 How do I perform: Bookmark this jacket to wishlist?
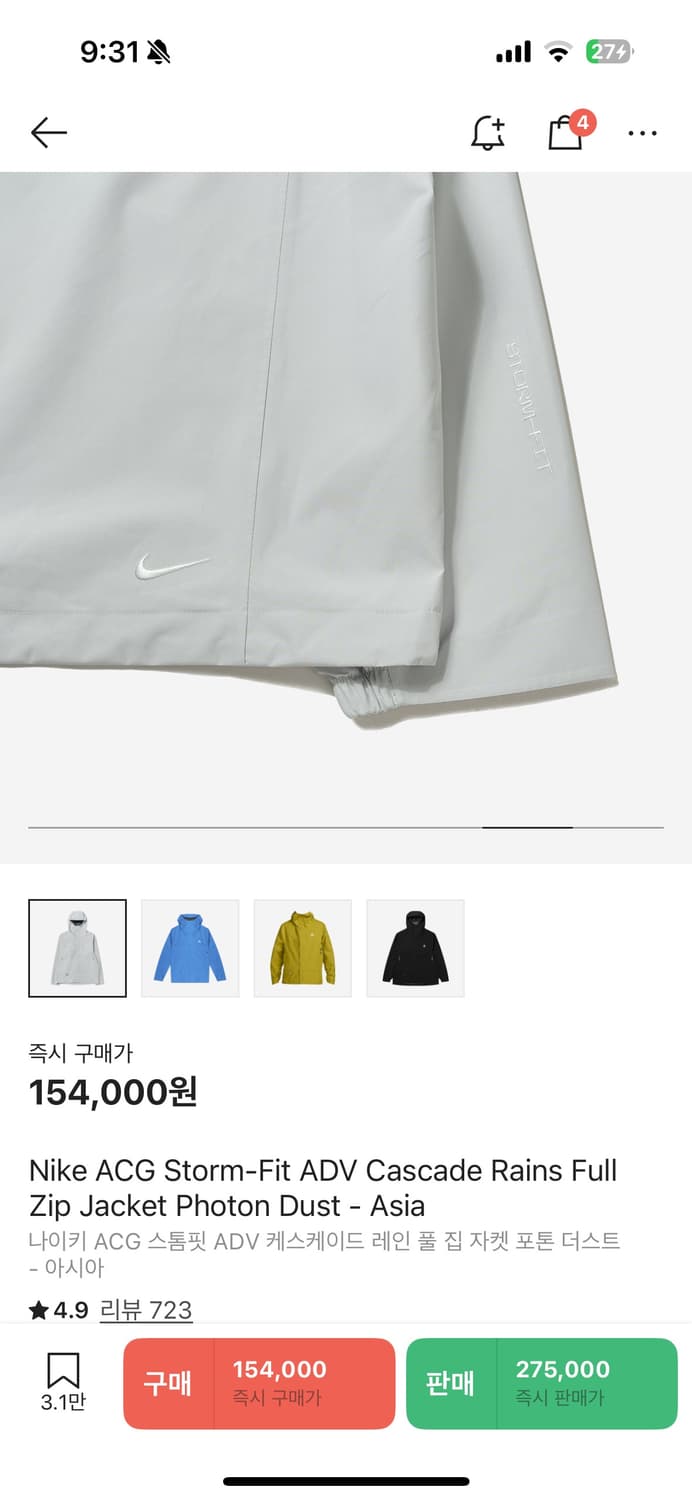[x=63, y=1381]
